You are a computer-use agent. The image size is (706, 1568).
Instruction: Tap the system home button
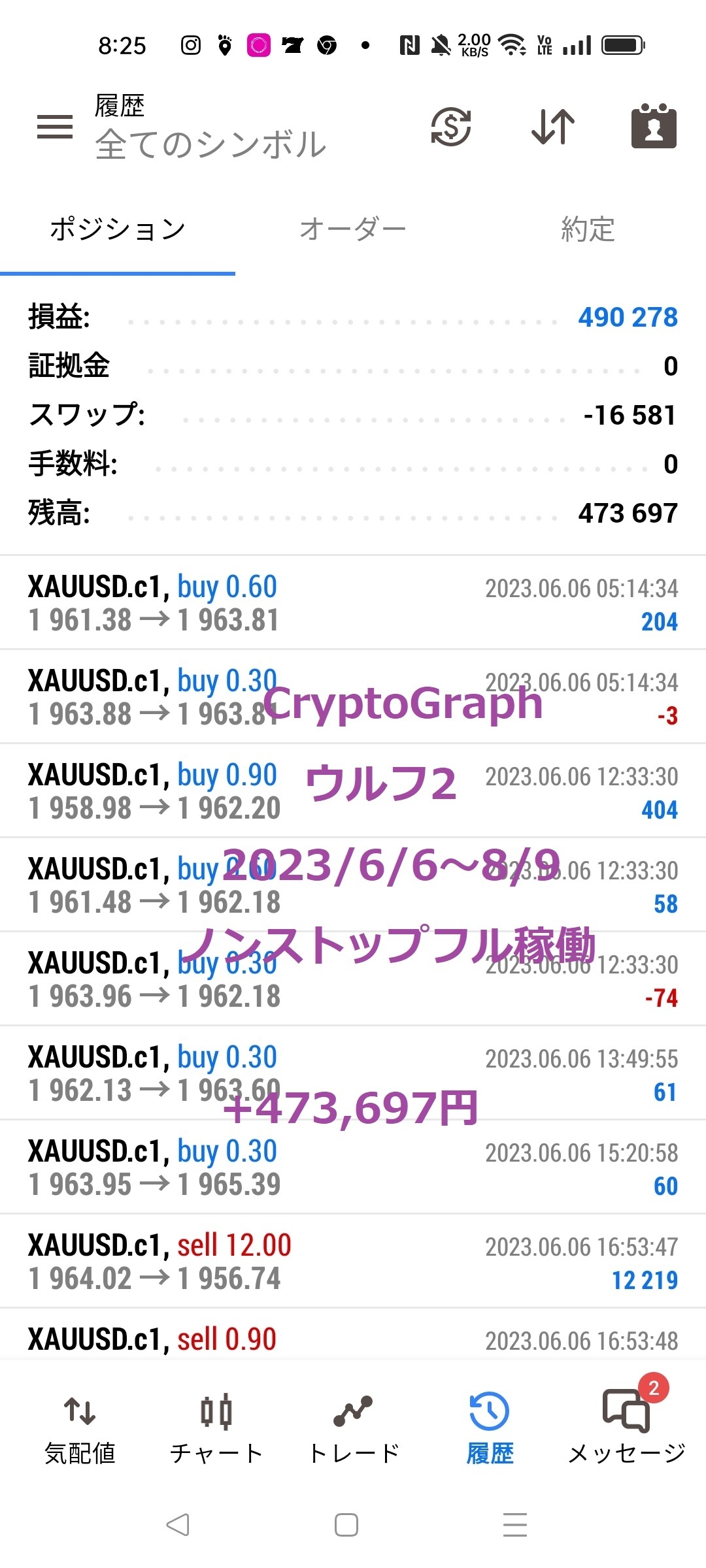(346, 1525)
